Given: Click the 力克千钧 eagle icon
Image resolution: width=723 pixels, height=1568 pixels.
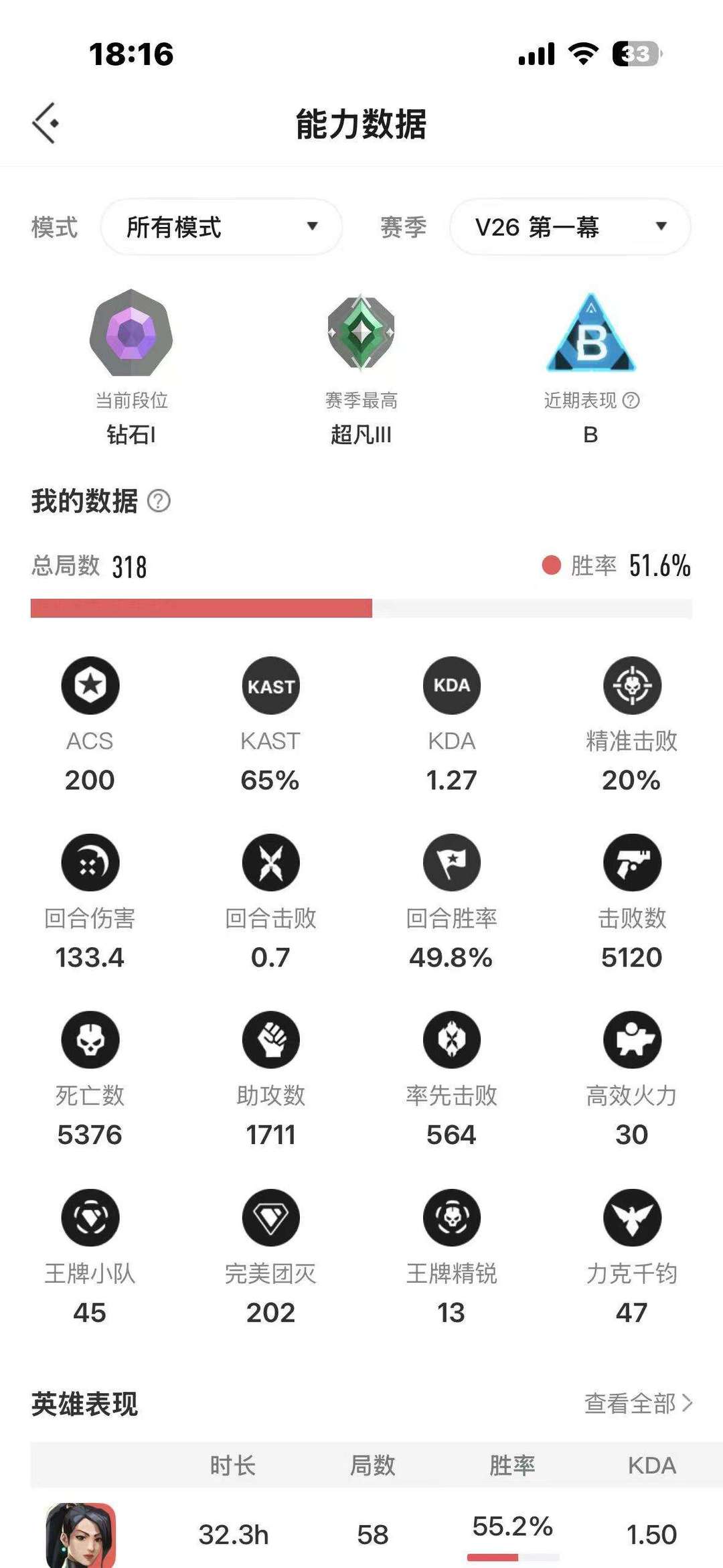Looking at the screenshot, I should coord(632,1218).
